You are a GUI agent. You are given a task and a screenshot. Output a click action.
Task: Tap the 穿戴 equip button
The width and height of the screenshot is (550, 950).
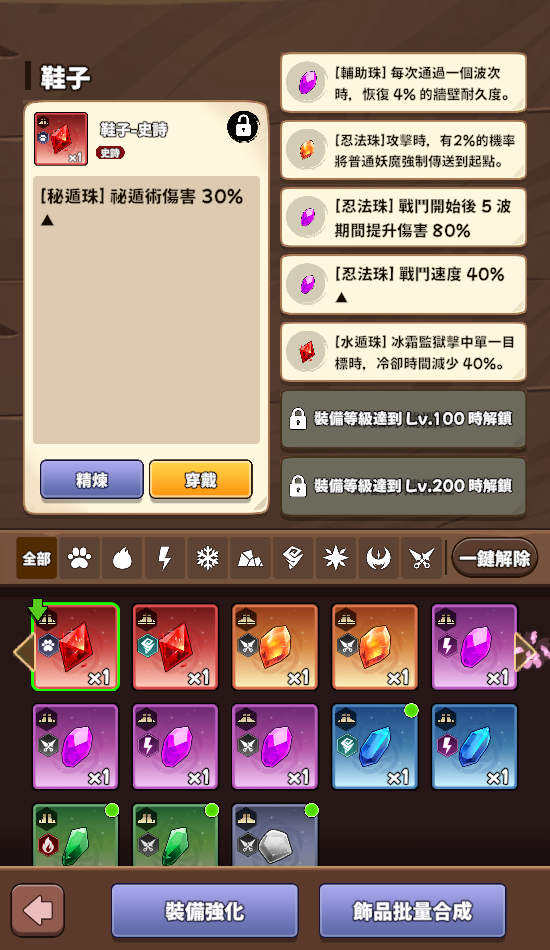(x=200, y=480)
